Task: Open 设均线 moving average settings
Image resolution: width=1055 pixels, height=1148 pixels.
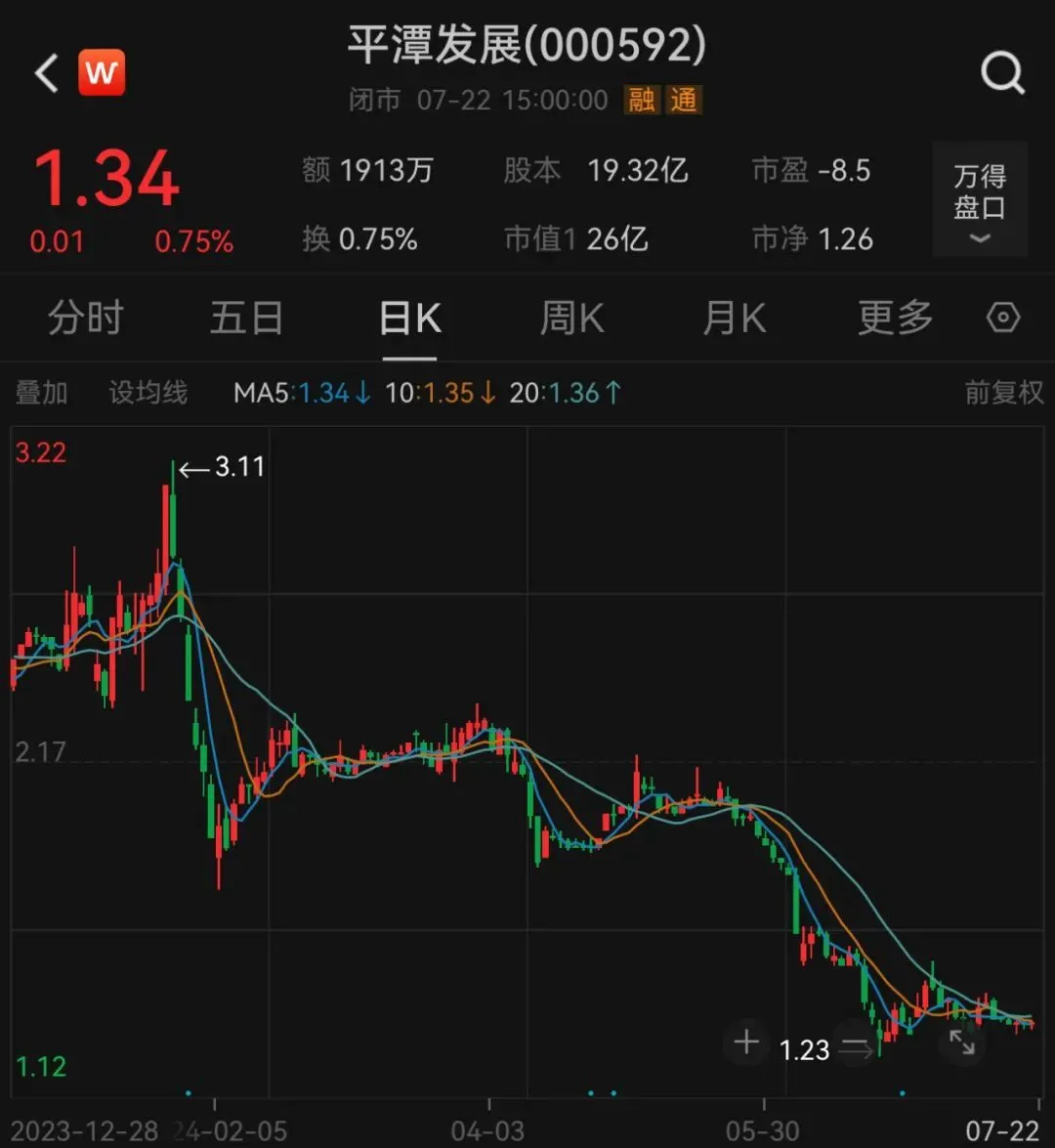Action: pos(148,393)
